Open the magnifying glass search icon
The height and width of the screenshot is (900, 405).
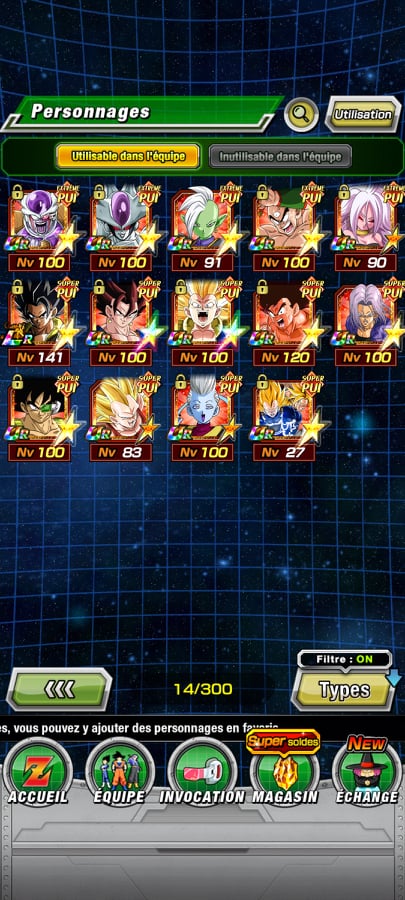click(x=301, y=114)
